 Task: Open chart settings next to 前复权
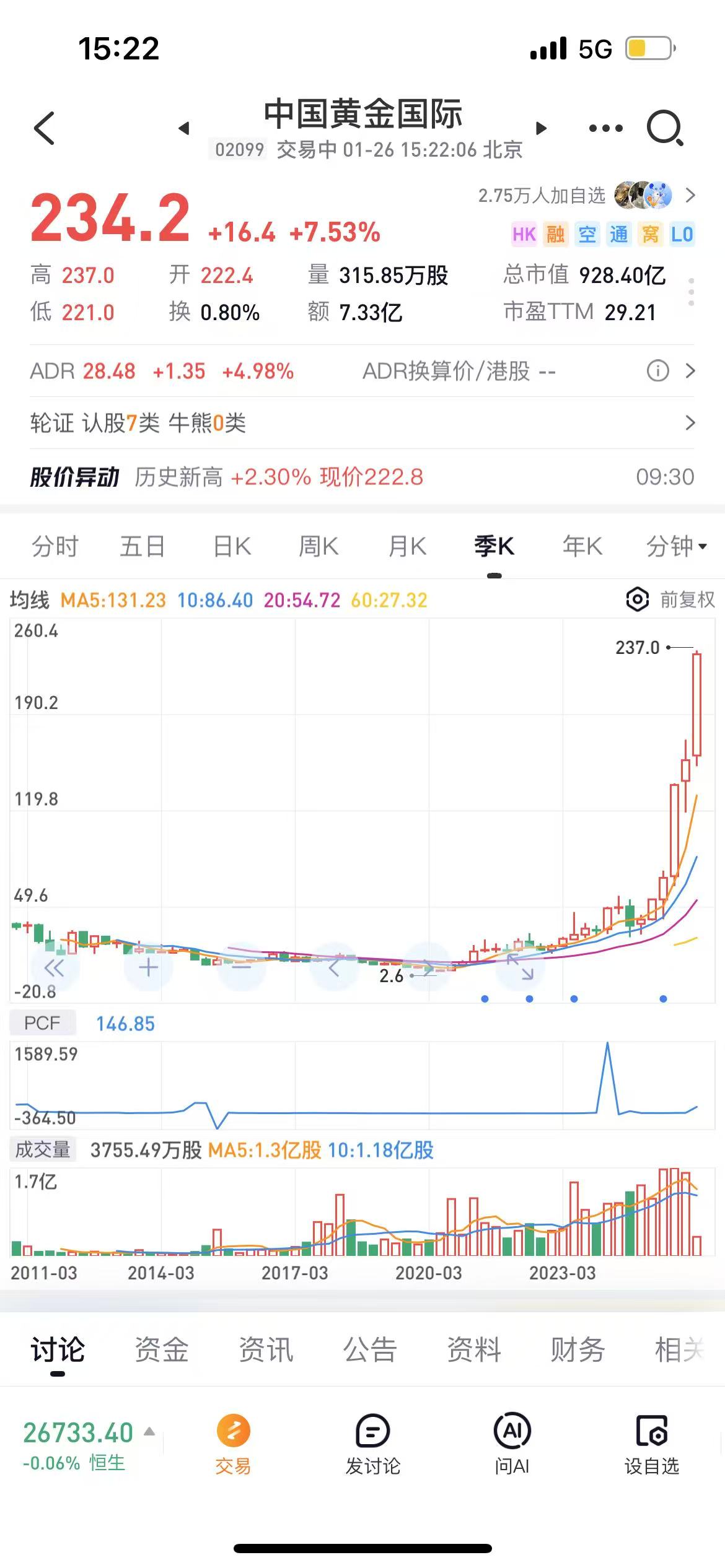tap(638, 599)
